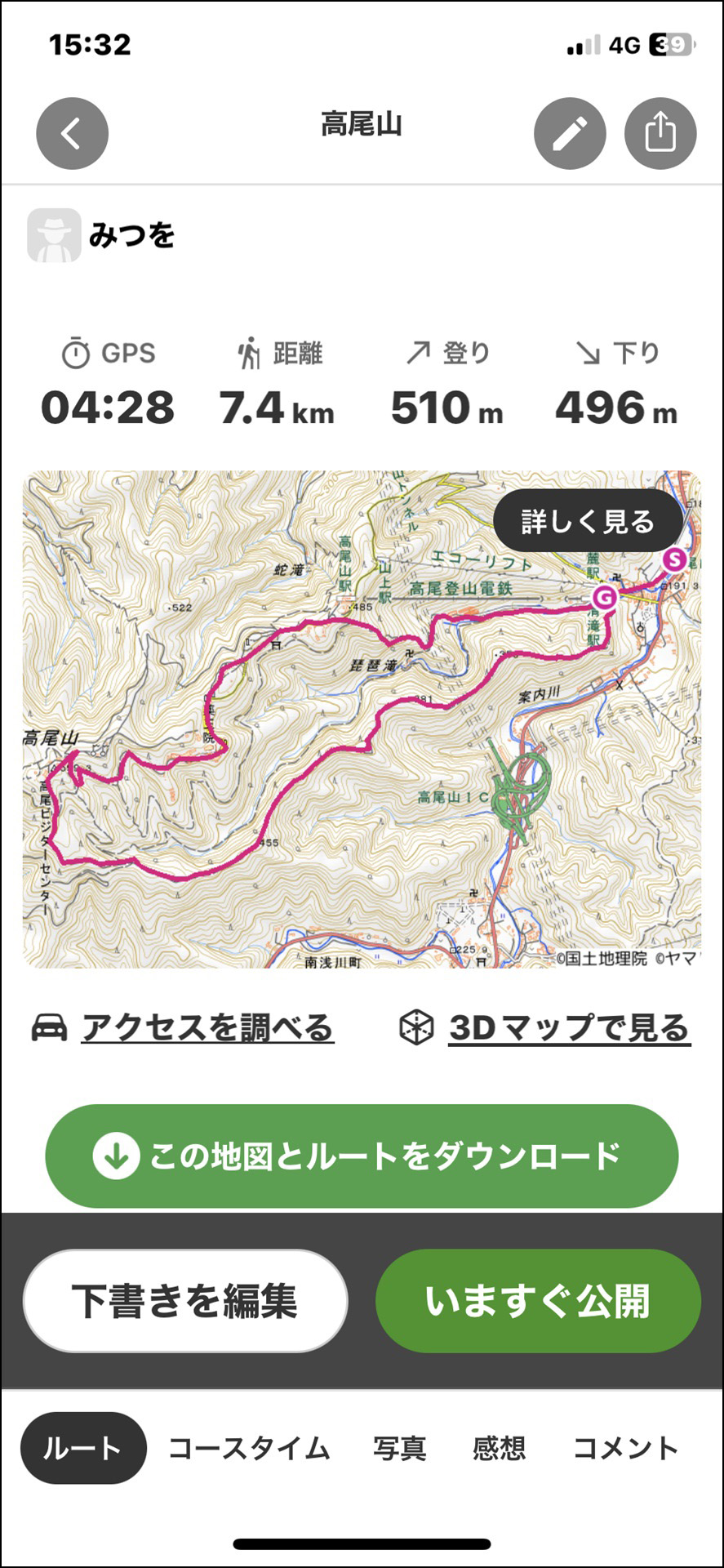Share this activity via the share icon
Viewport: 724px width, 1568px height.
660,133
